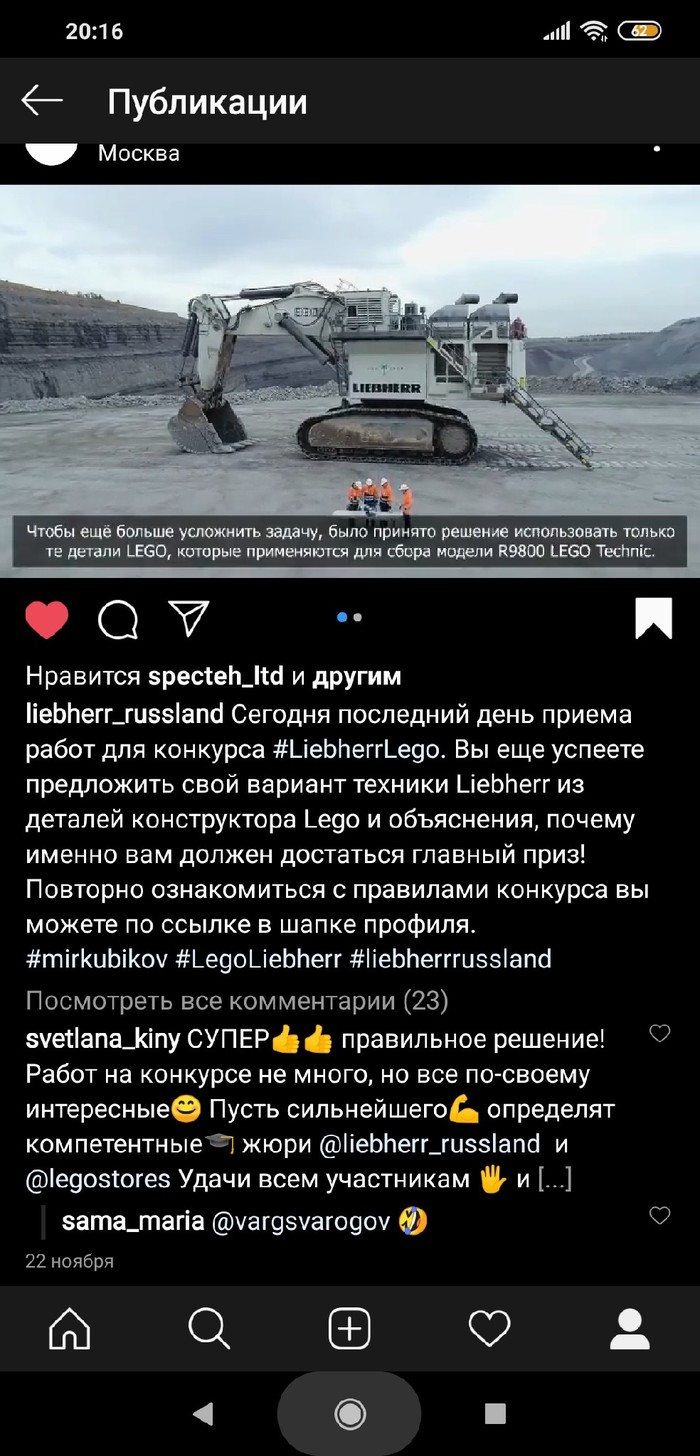Viewport: 700px width, 1456px height.
Task: Unlike the post with the heart icon
Action: (x=47, y=619)
